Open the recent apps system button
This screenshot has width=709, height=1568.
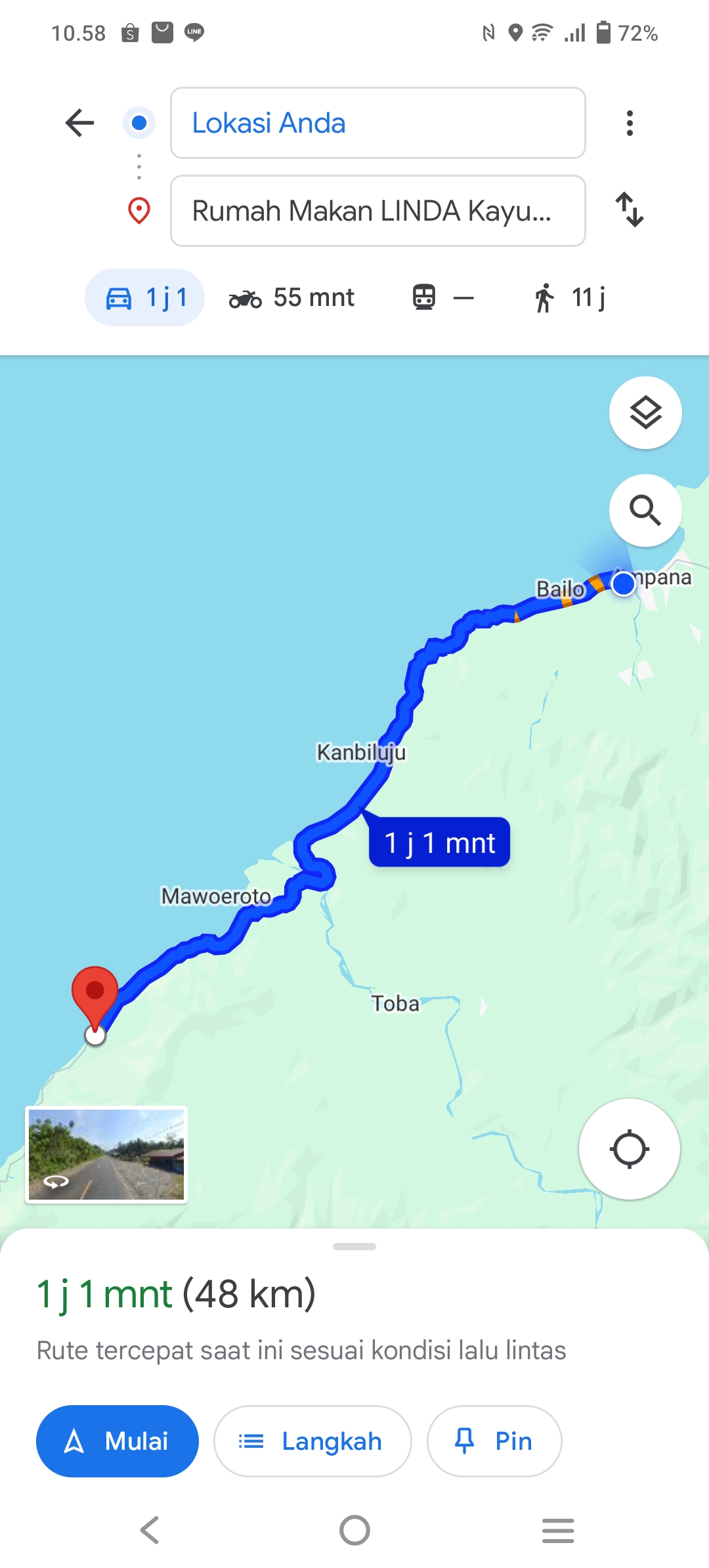[558, 1531]
